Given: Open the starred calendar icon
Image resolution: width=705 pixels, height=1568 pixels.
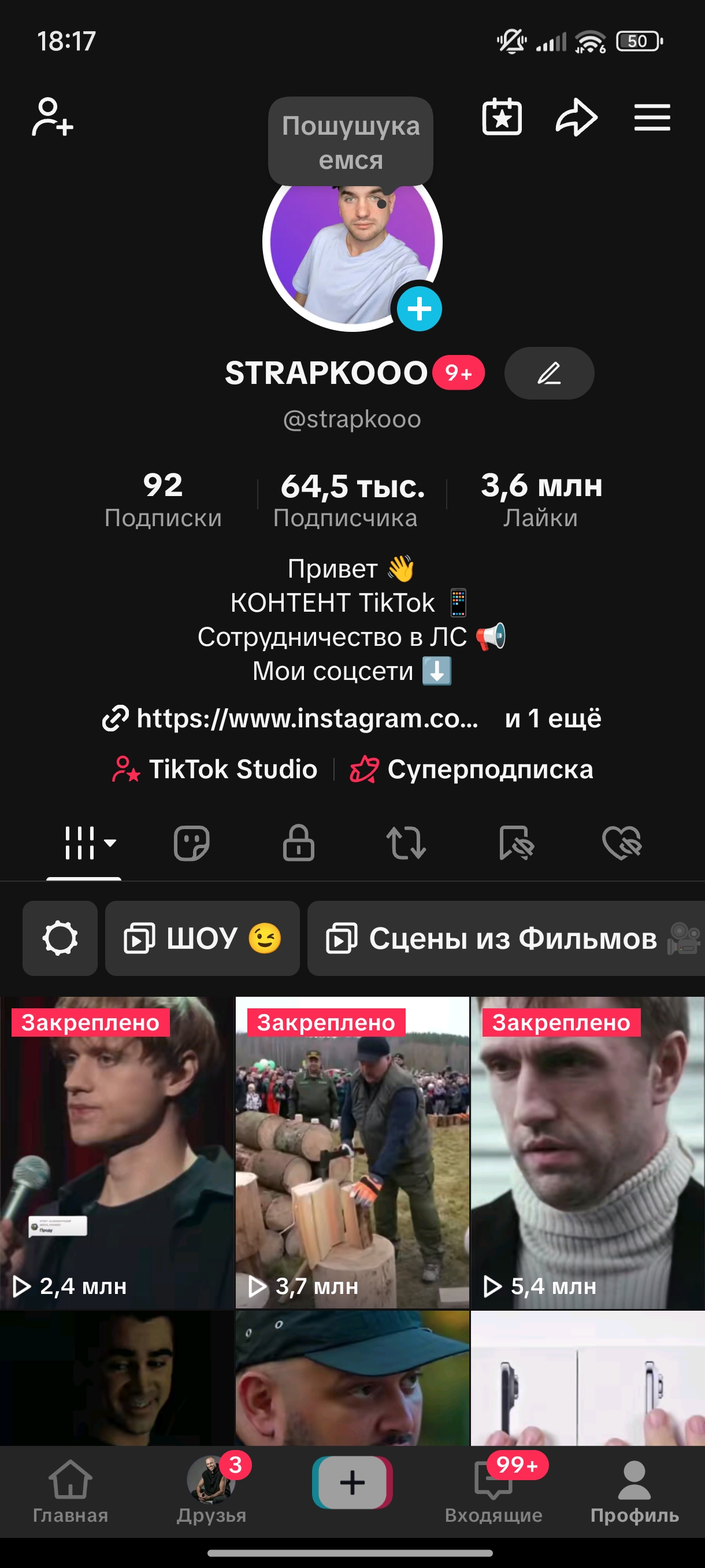Looking at the screenshot, I should point(502,117).
